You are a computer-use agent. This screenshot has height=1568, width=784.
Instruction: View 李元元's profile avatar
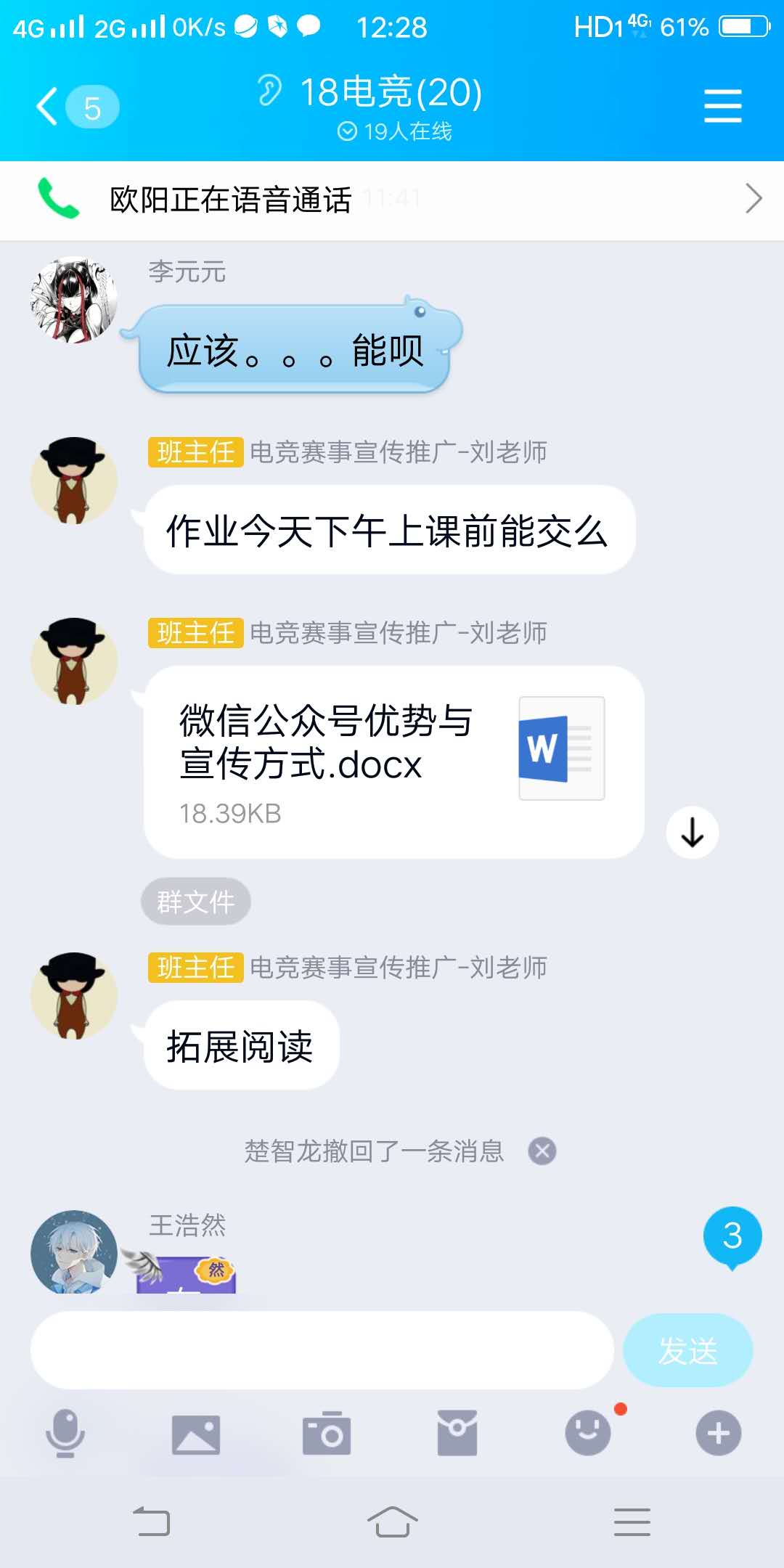tap(73, 299)
